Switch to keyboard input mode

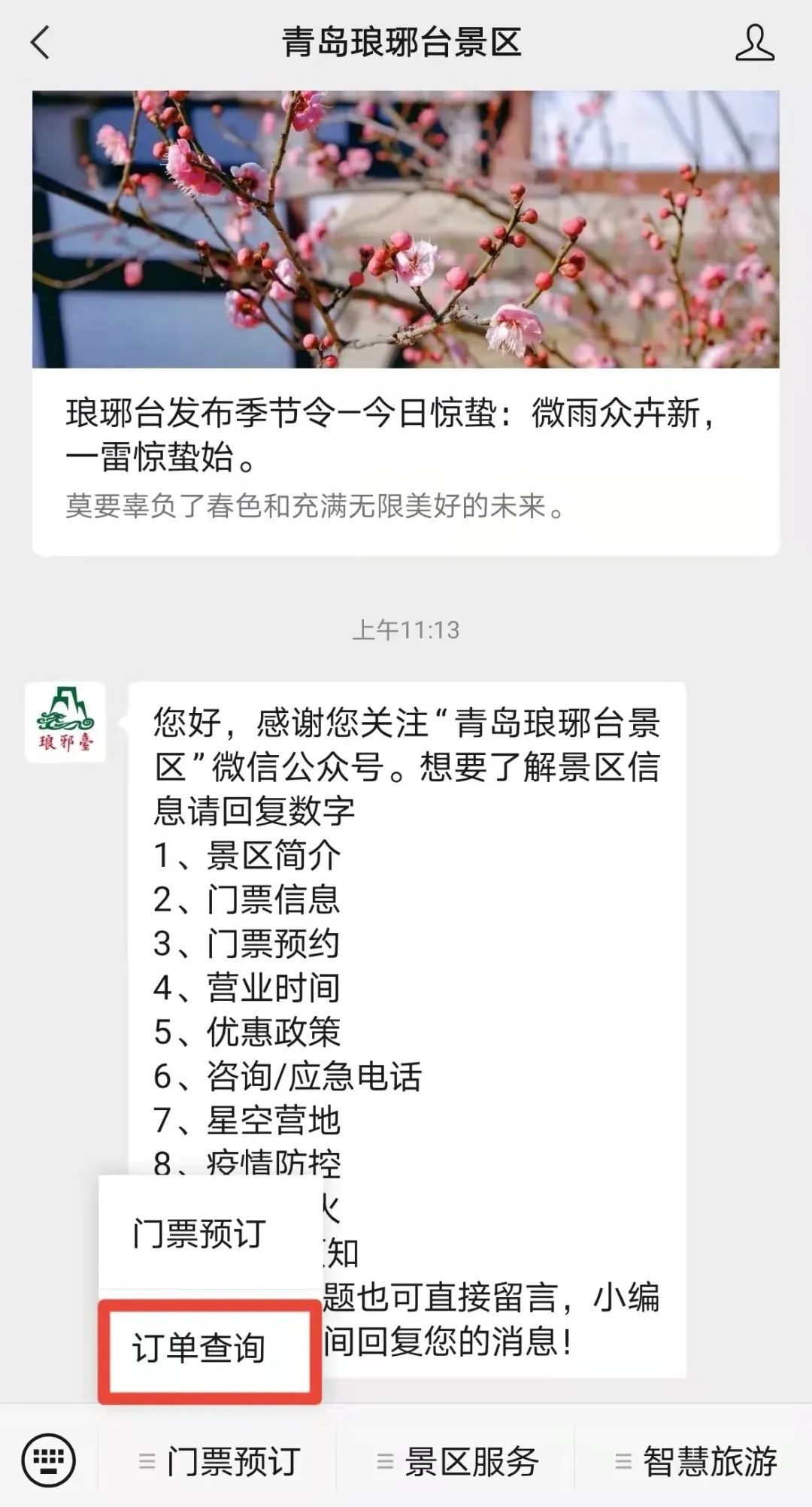[x=49, y=1460]
